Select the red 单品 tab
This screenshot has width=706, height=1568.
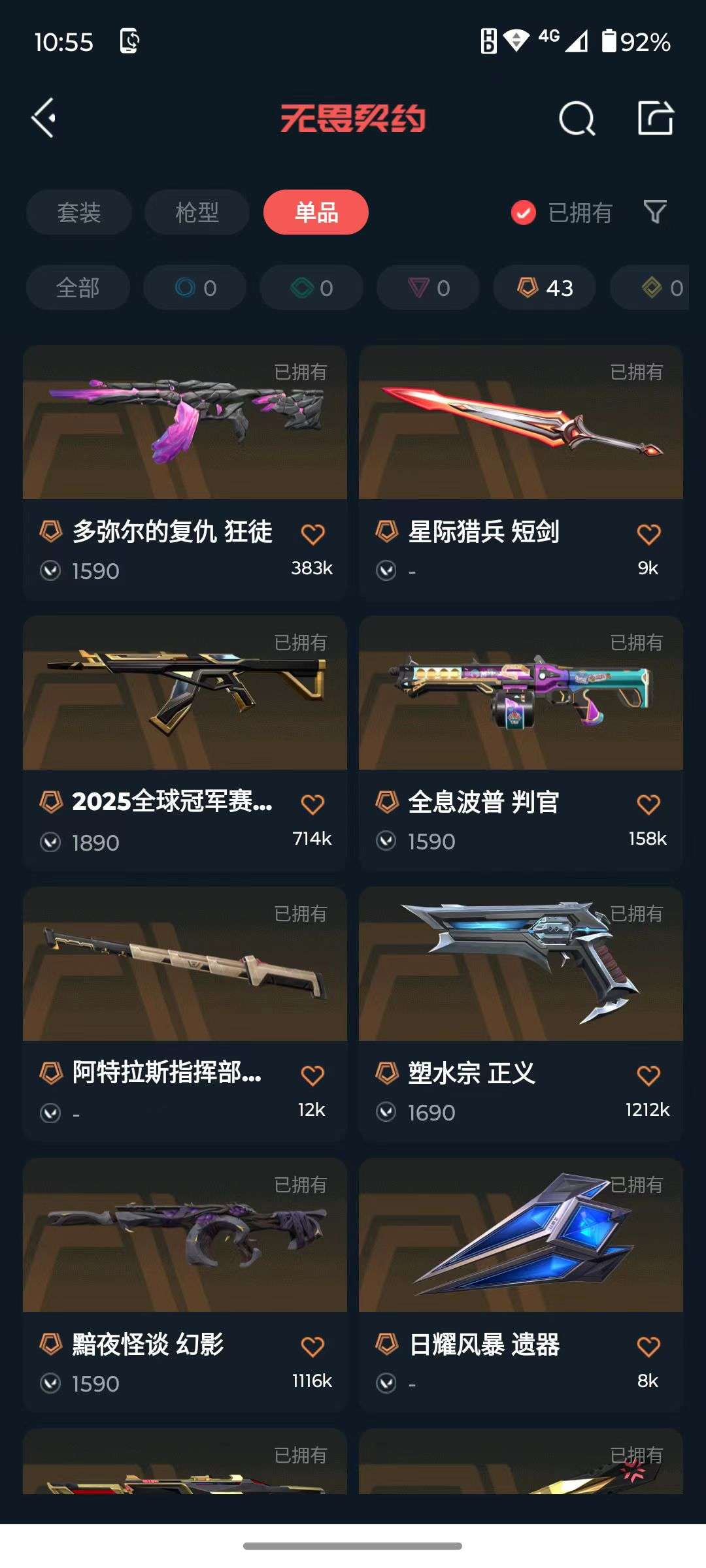[x=316, y=212]
